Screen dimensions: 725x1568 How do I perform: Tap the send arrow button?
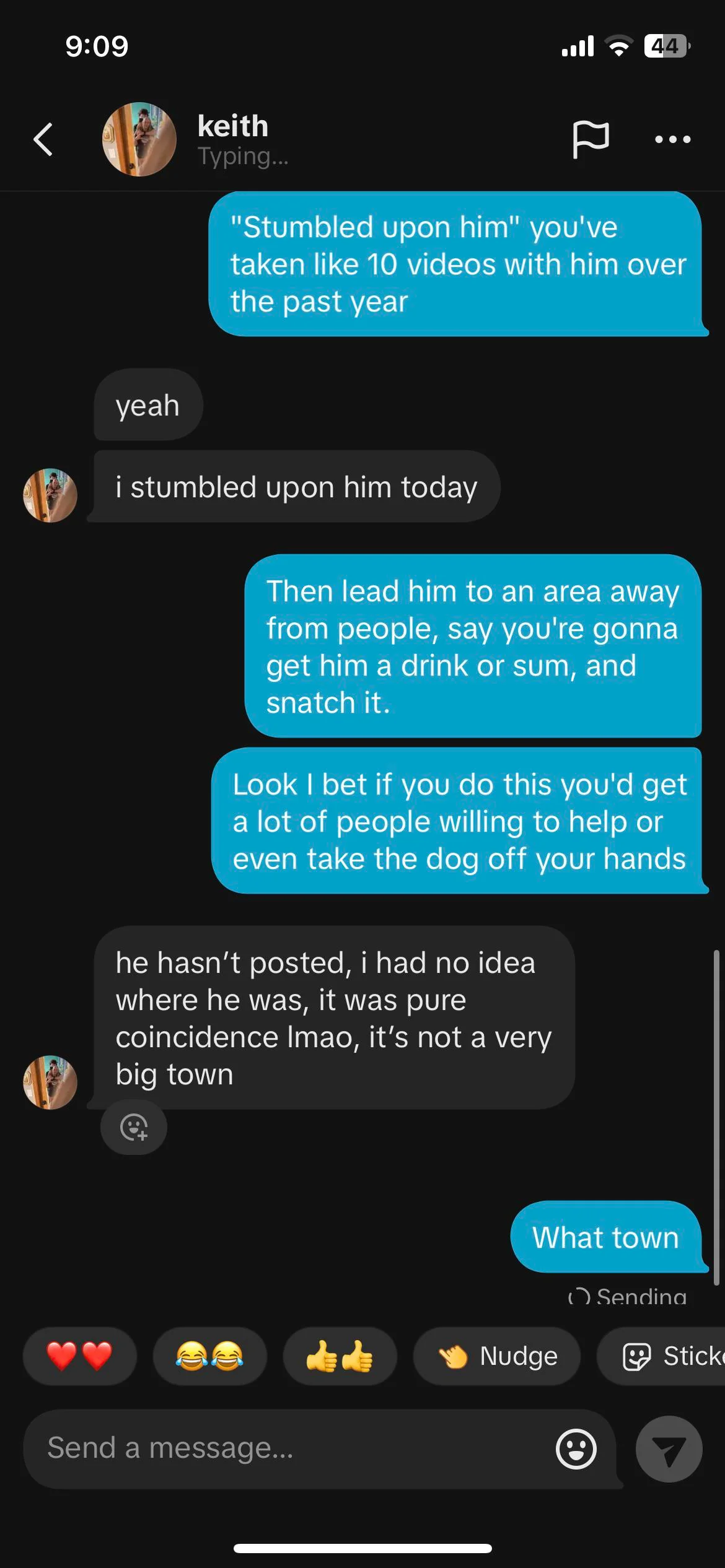click(x=669, y=1448)
